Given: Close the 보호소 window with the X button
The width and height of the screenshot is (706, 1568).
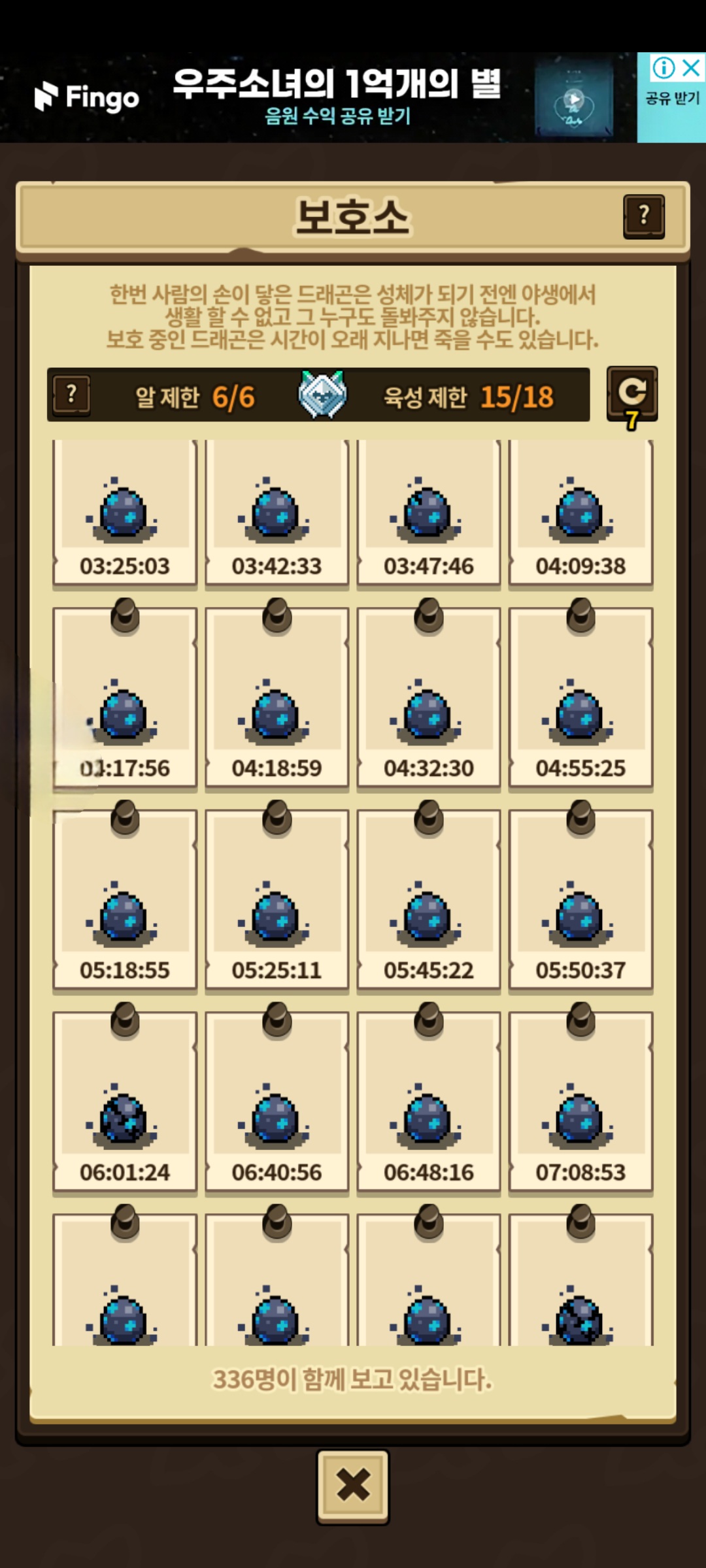Looking at the screenshot, I should point(353,1486).
